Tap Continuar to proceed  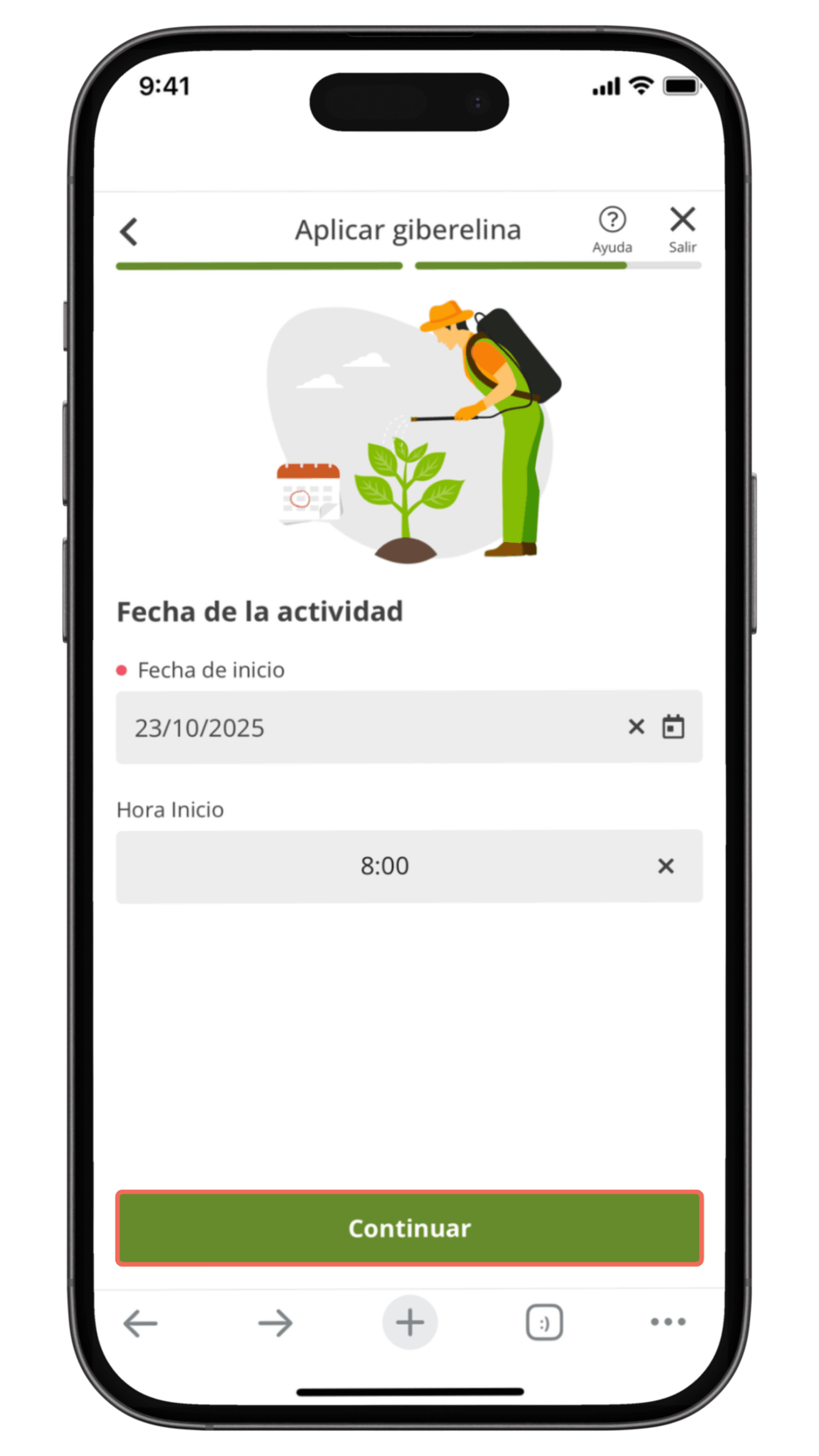click(409, 1228)
